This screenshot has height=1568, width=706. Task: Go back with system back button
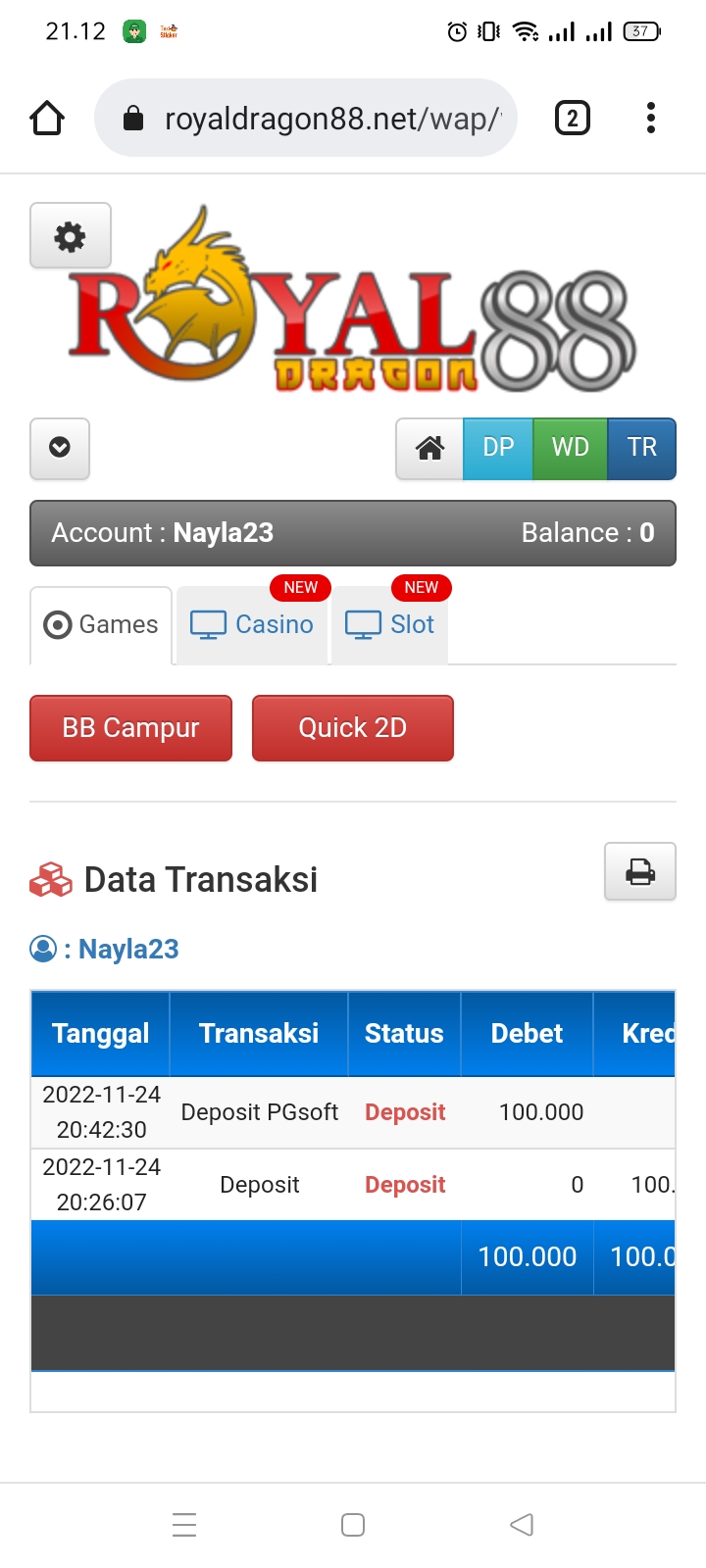click(x=522, y=1525)
